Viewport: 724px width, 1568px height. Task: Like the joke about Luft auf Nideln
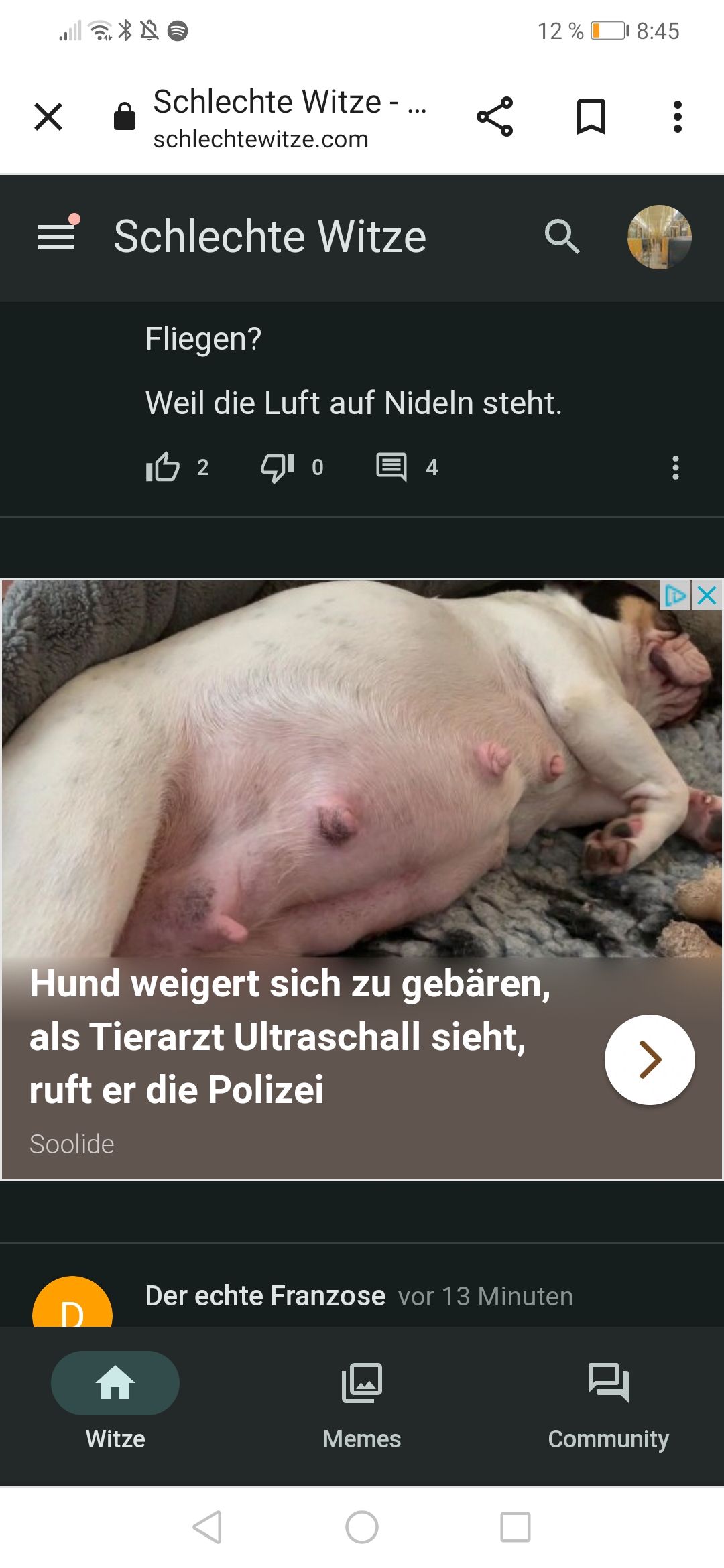tap(163, 467)
